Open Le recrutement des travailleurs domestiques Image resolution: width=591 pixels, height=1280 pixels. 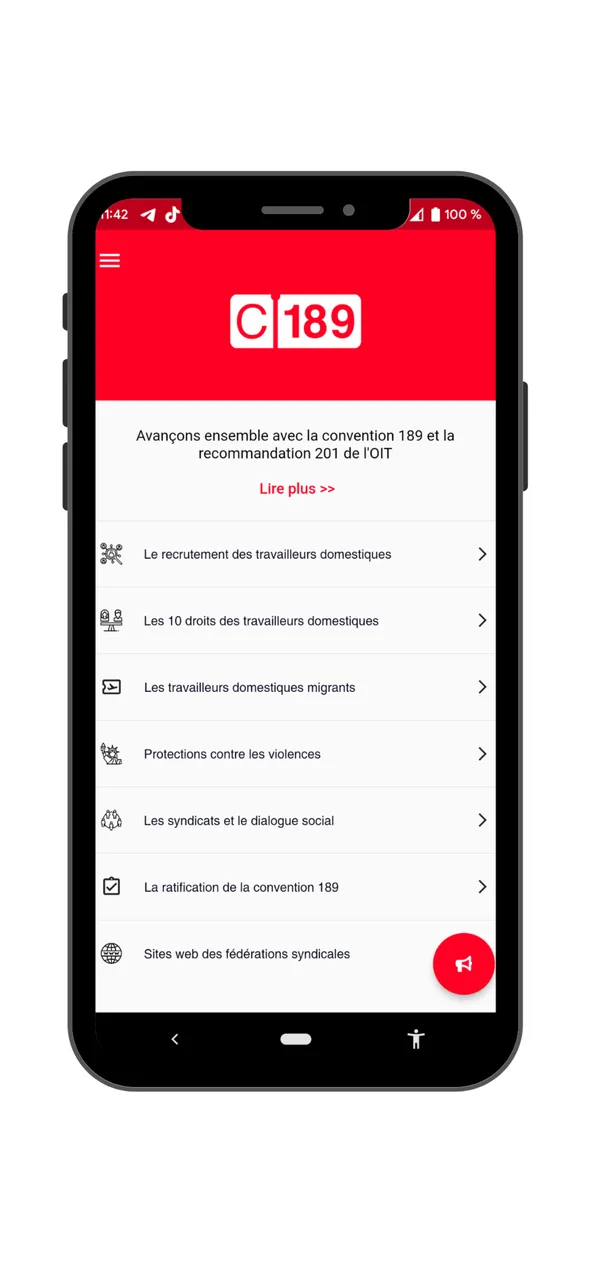(x=295, y=554)
